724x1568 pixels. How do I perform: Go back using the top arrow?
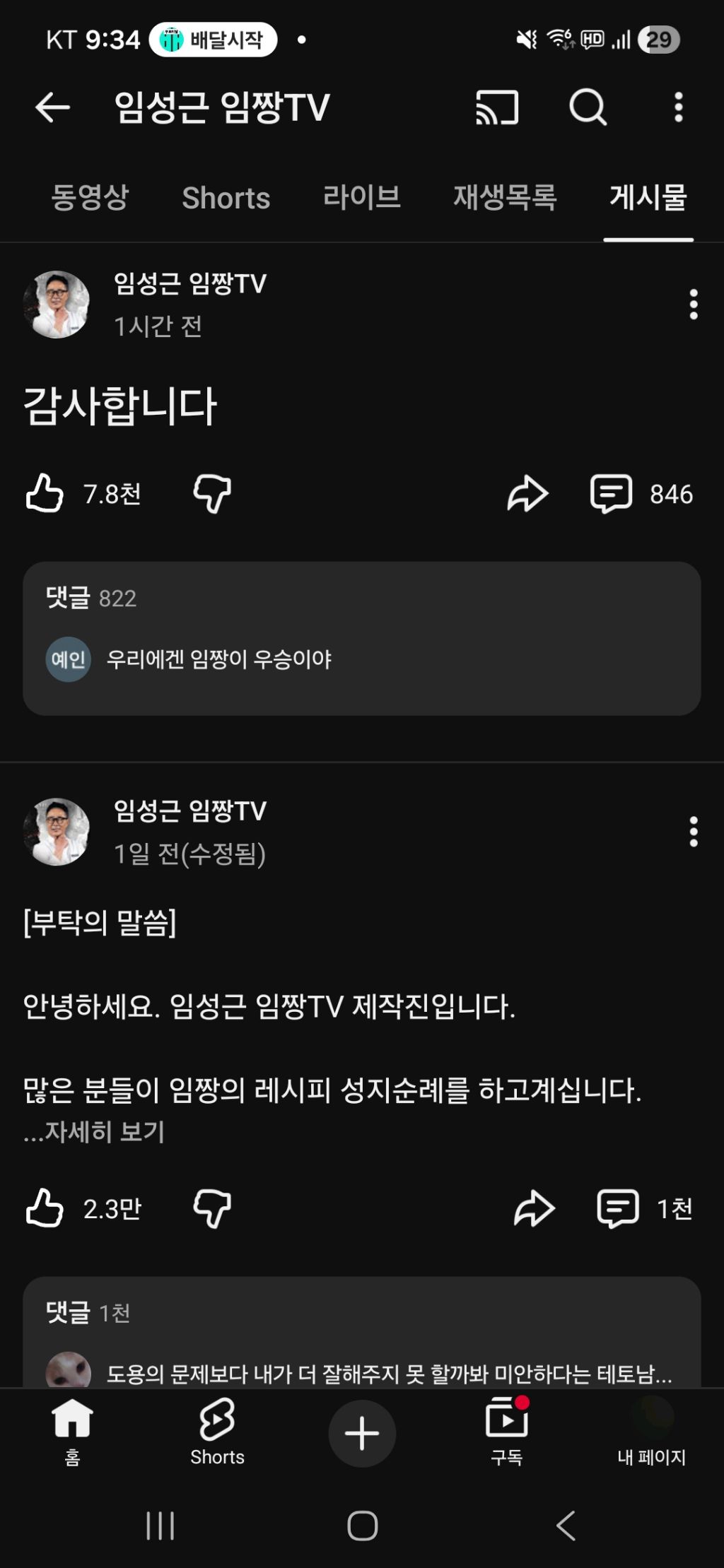(x=52, y=107)
